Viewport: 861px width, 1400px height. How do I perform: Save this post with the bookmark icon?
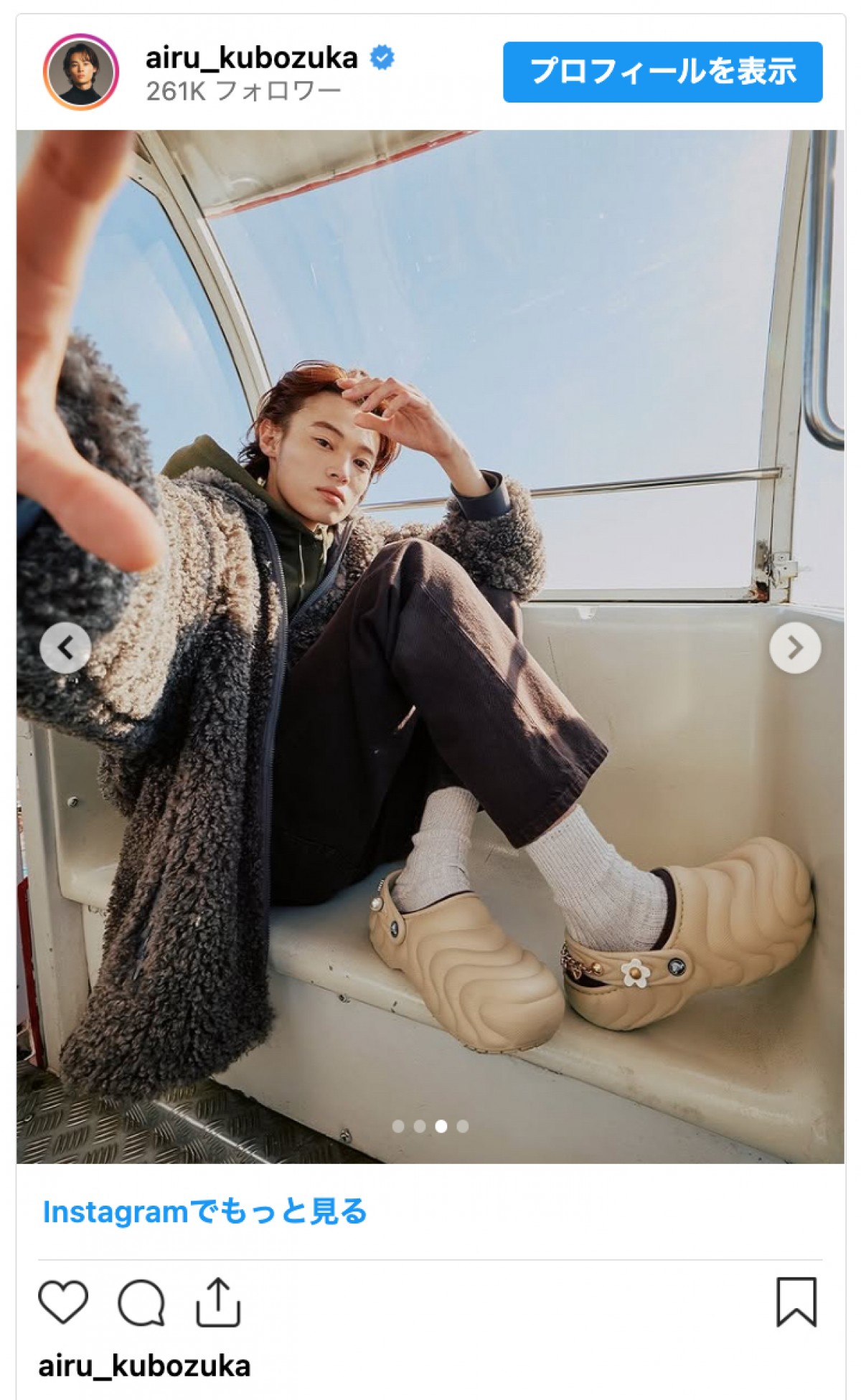pyautogui.click(x=796, y=1301)
